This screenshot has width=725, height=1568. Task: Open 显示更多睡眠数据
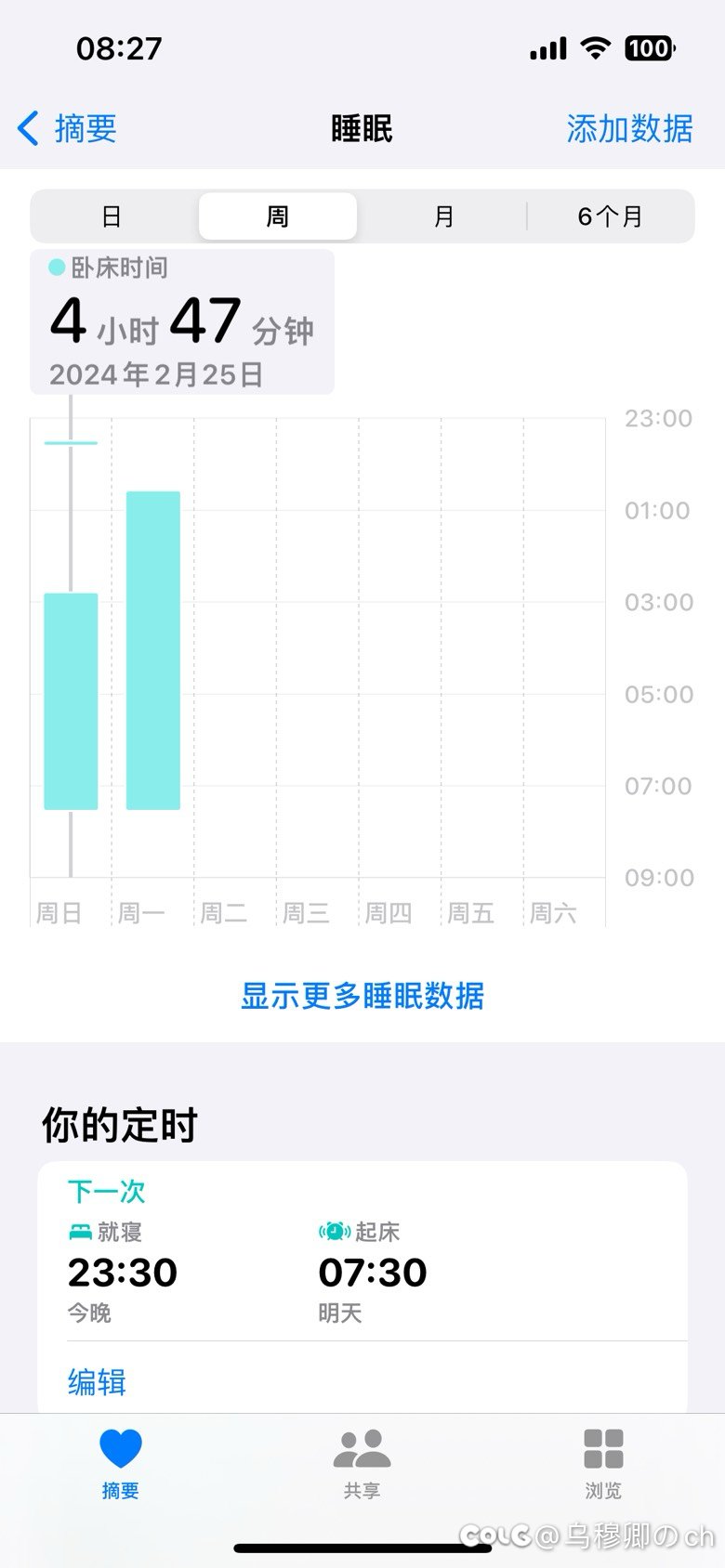point(362,996)
